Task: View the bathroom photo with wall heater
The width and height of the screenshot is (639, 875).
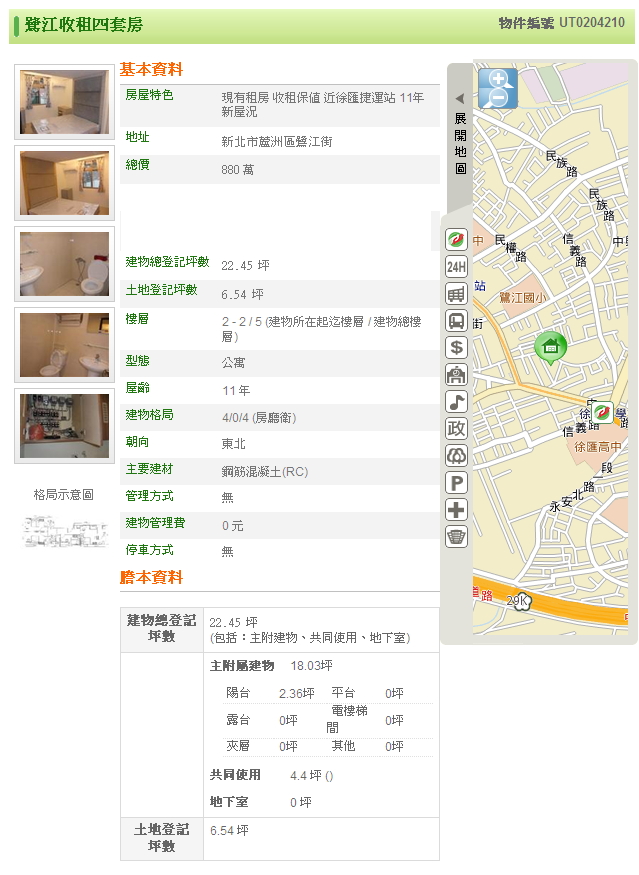Action: click(x=65, y=345)
